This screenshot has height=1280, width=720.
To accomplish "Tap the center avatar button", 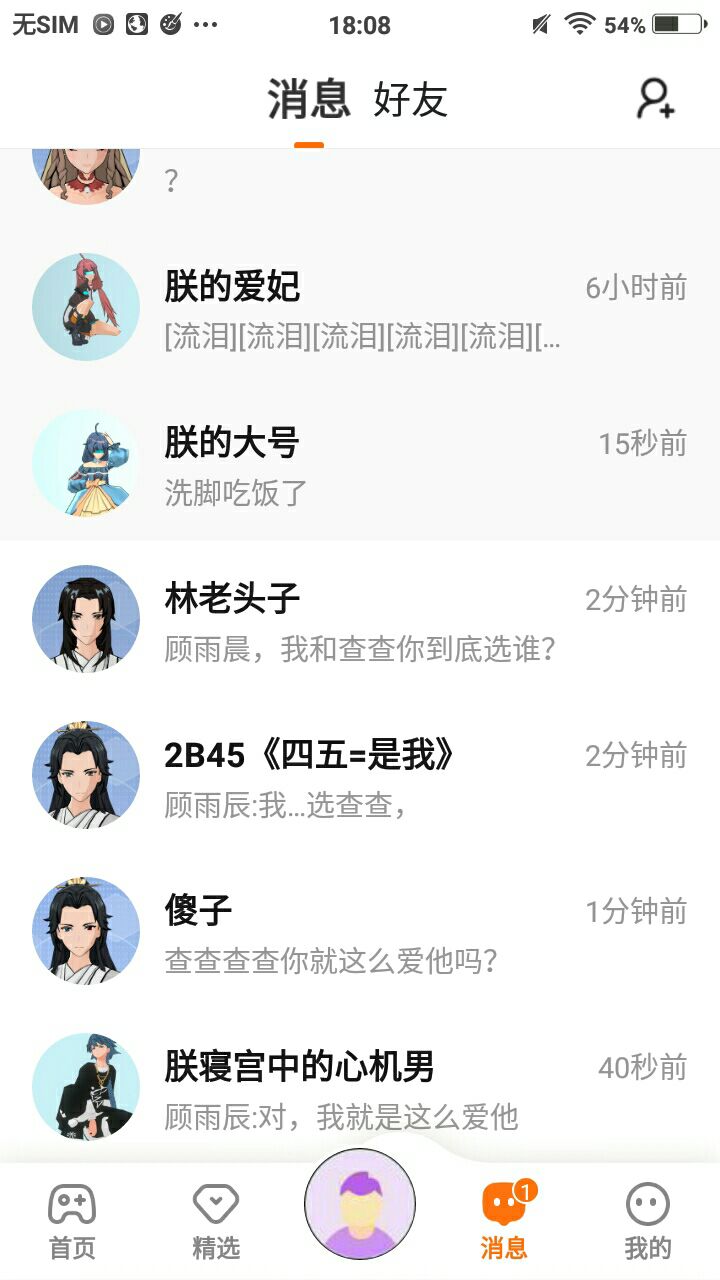I will coord(360,1204).
